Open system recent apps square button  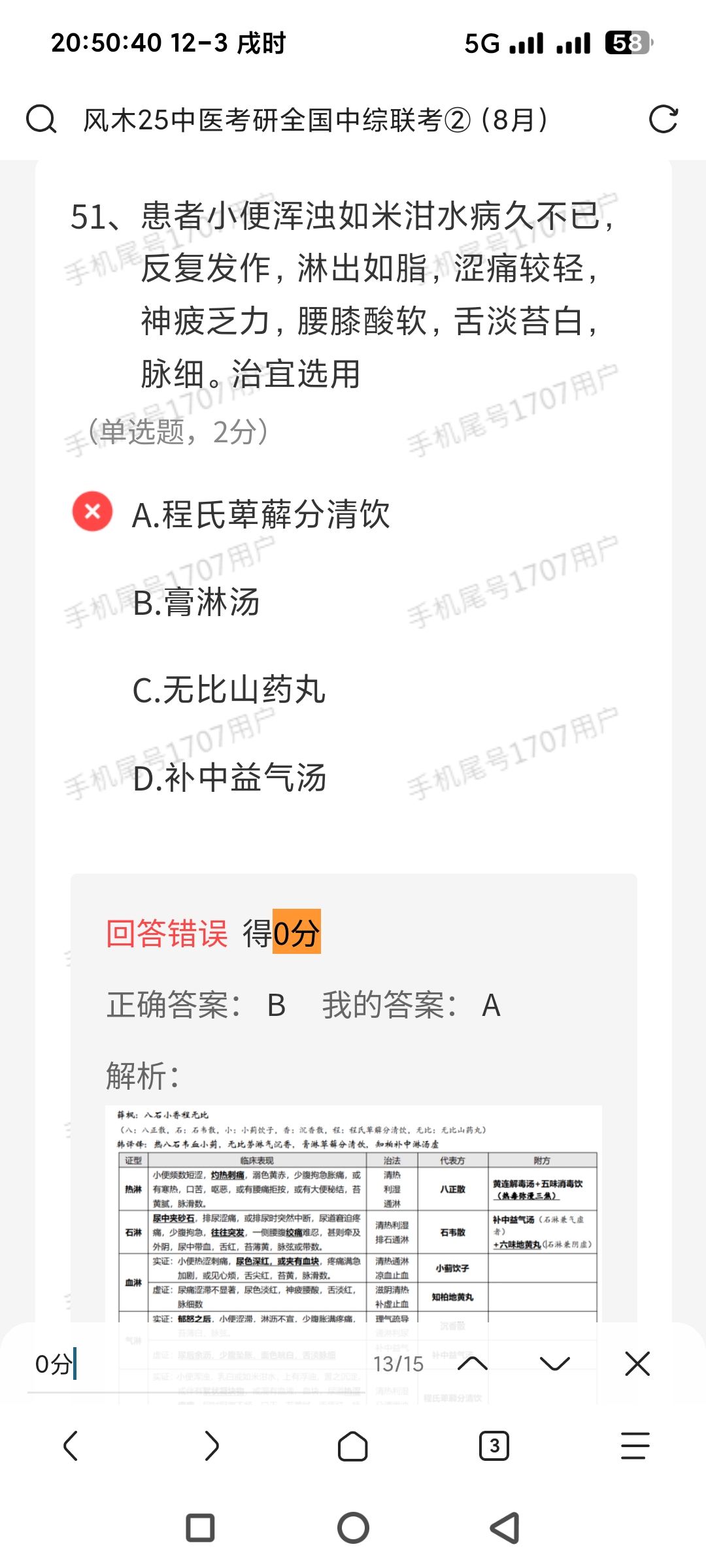(x=200, y=1528)
